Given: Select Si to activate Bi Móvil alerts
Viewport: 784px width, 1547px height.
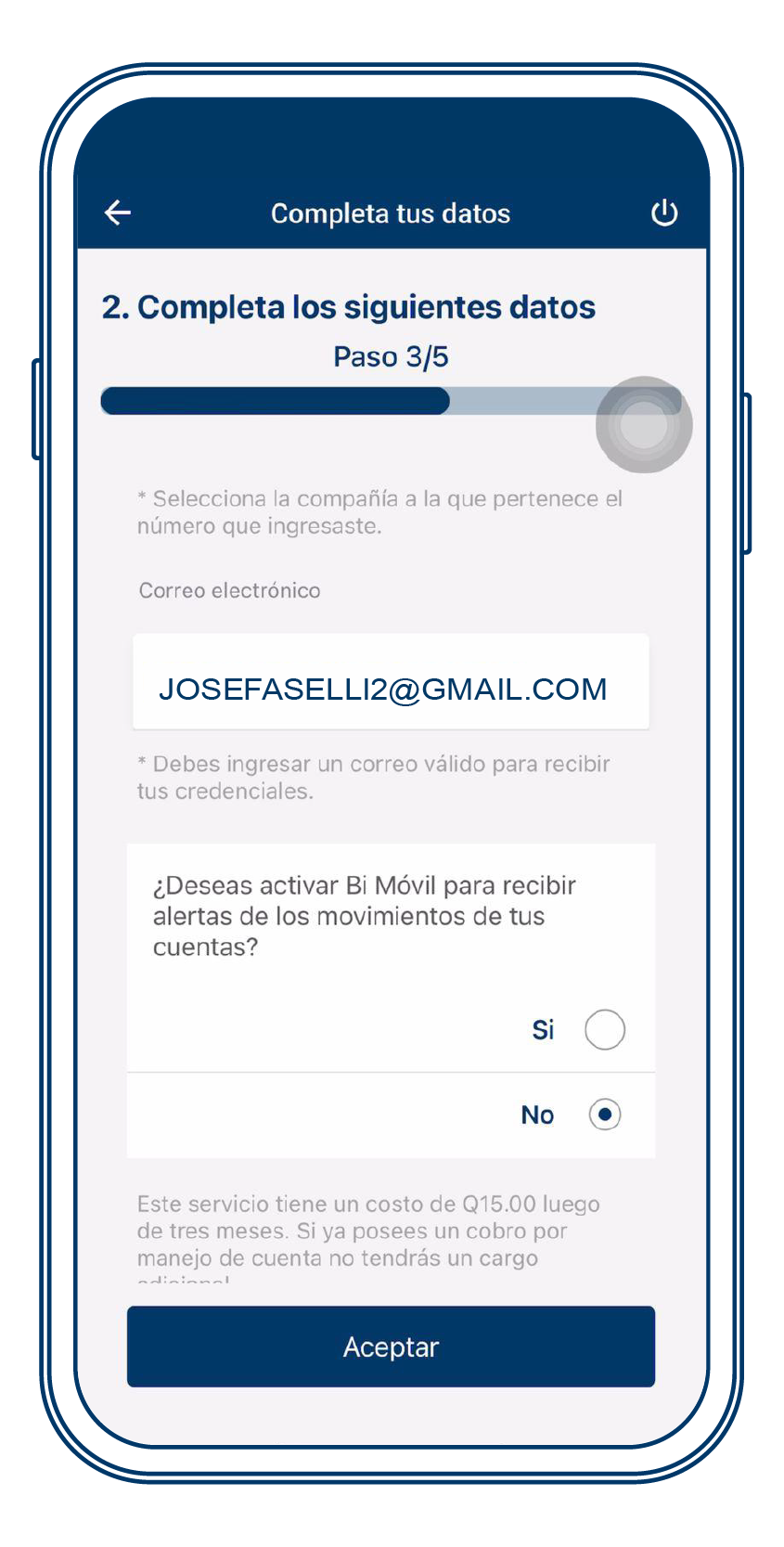Looking at the screenshot, I should pyautogui.click(x=604, y=1030).
